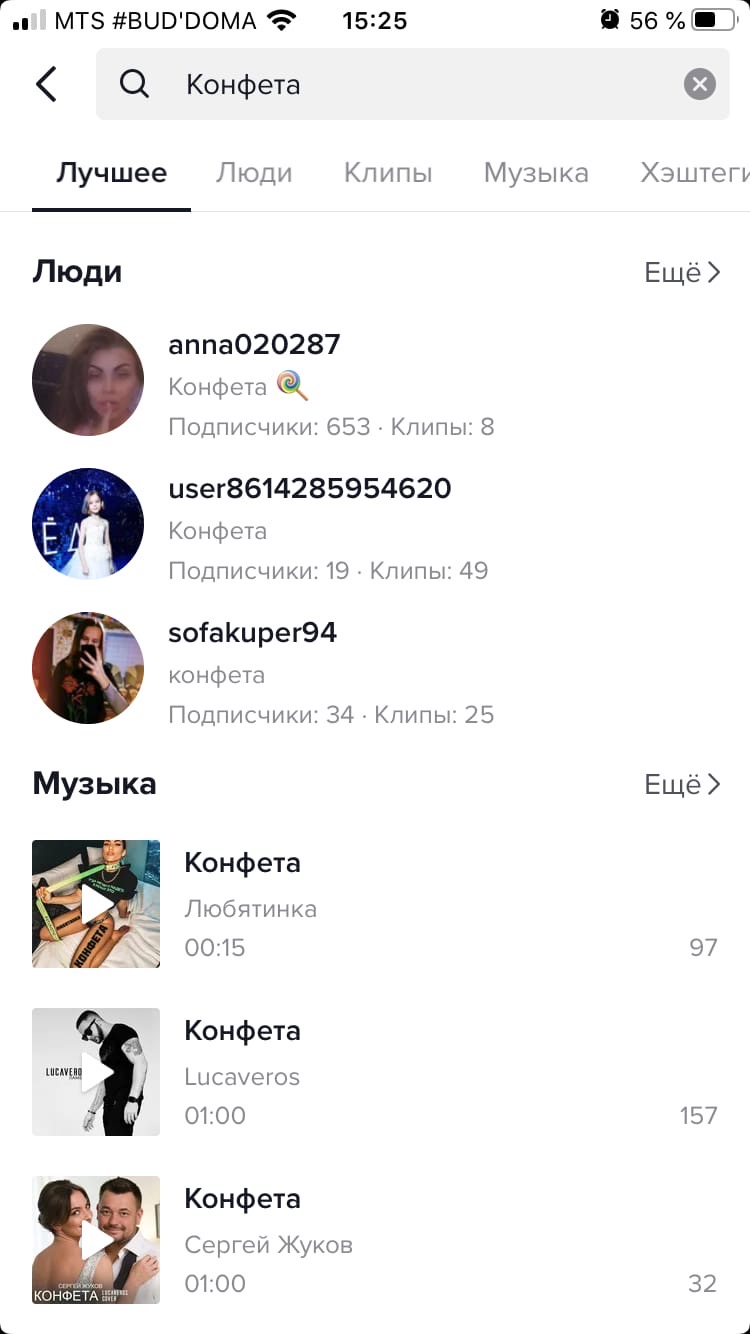Open the profile of sofakuper94
Screen dimensions: 750x1334
[x=252, y=633]
